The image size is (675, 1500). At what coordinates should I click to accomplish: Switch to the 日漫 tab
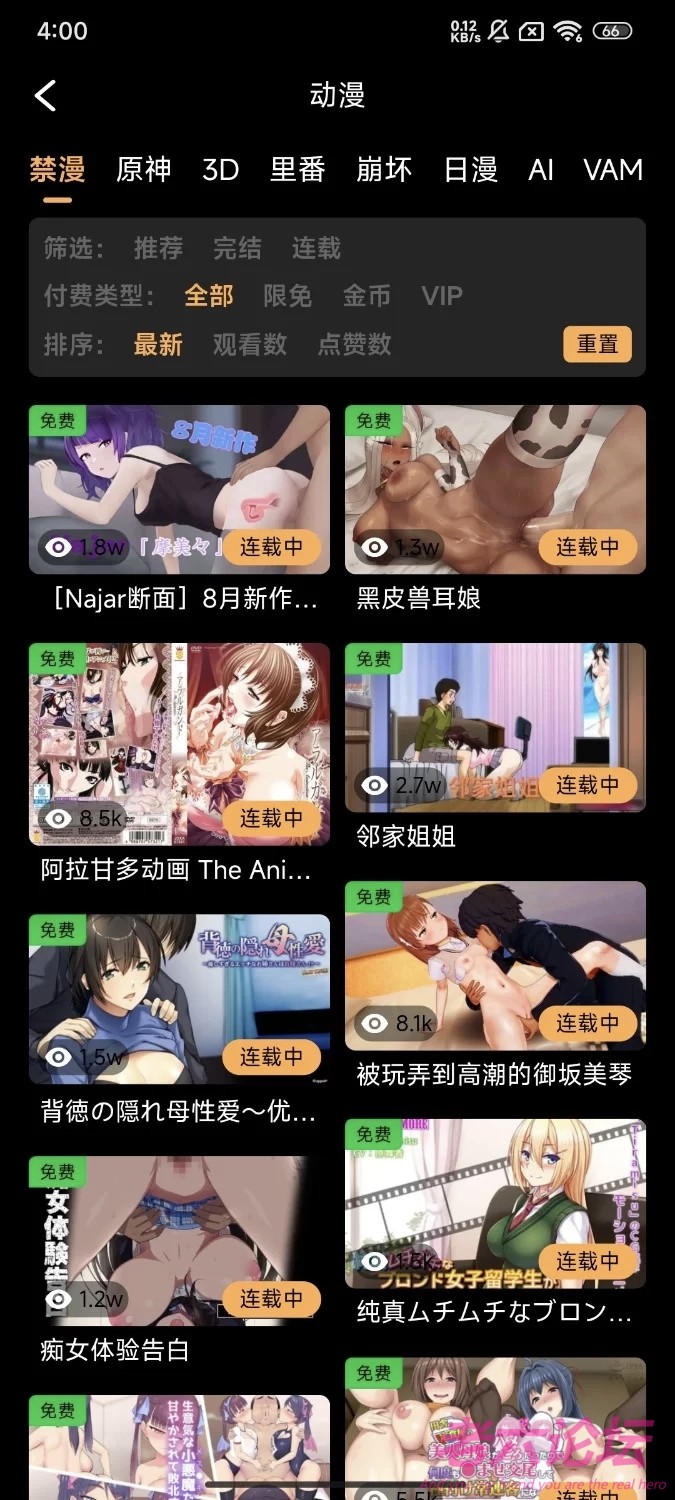470,170
